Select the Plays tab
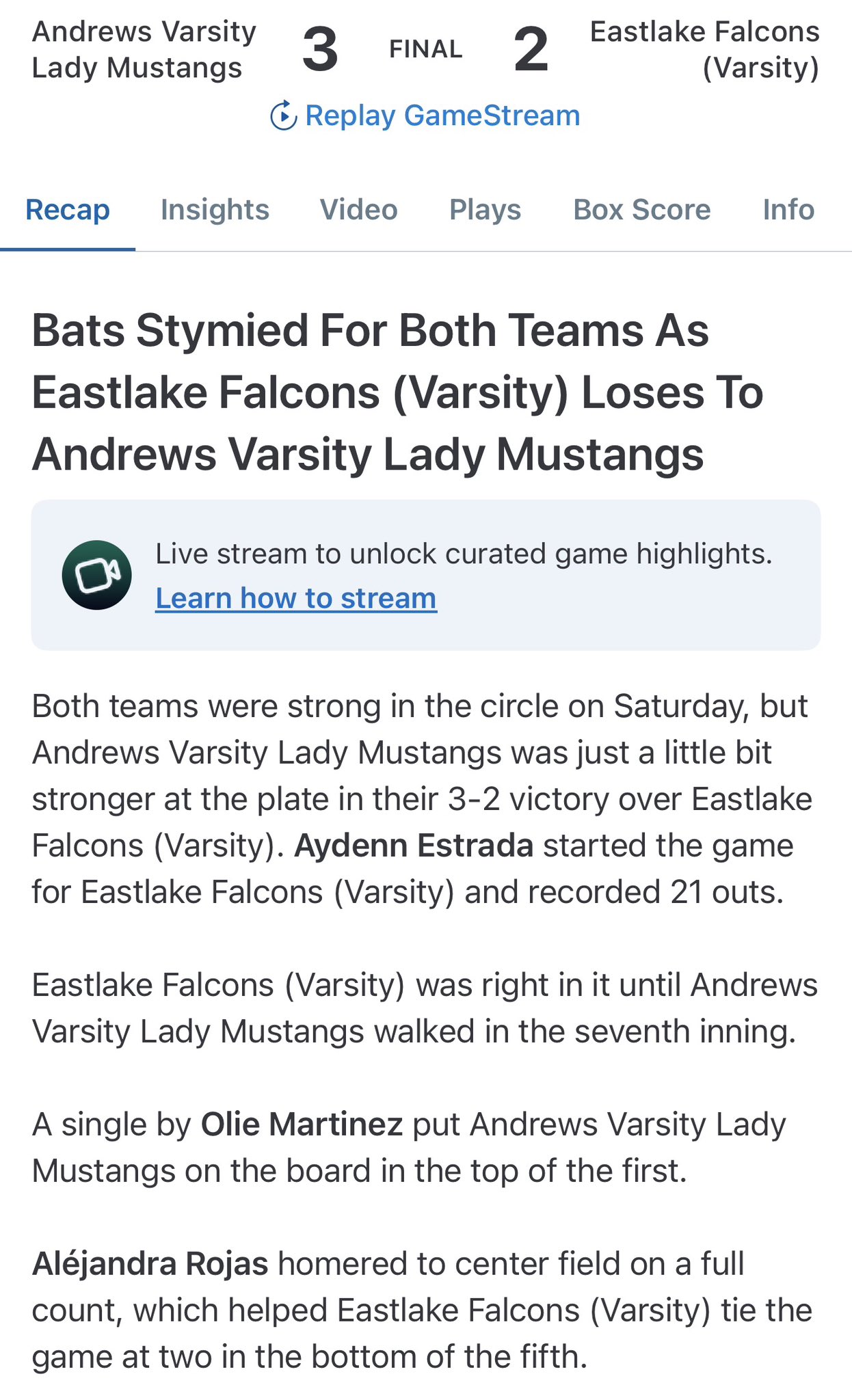The width and height of the screenshot is (852, 1400). (x=485, y=210)
